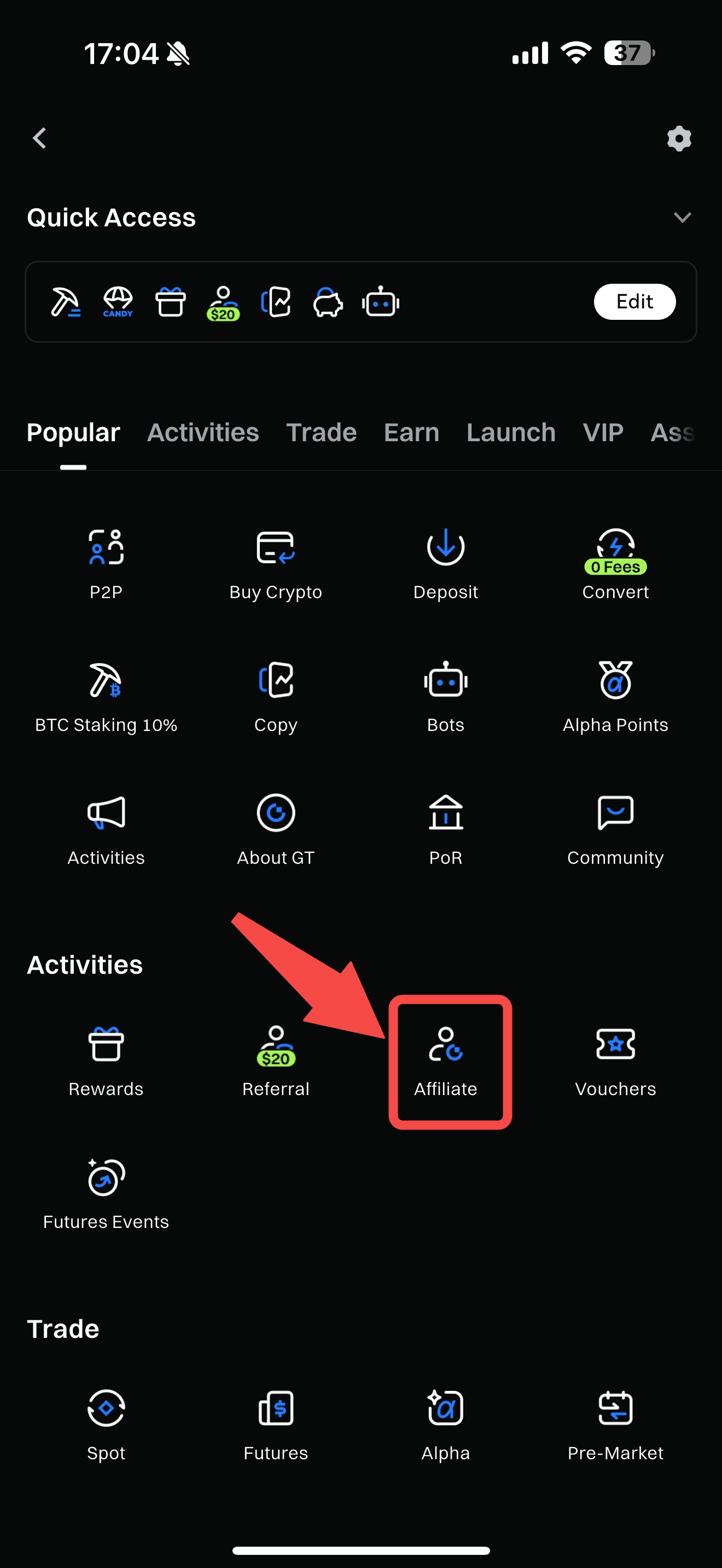This screenshot has width=722, height=1568.
Task: Open Pre-Market trading
Action: (x=615, y=1424)
